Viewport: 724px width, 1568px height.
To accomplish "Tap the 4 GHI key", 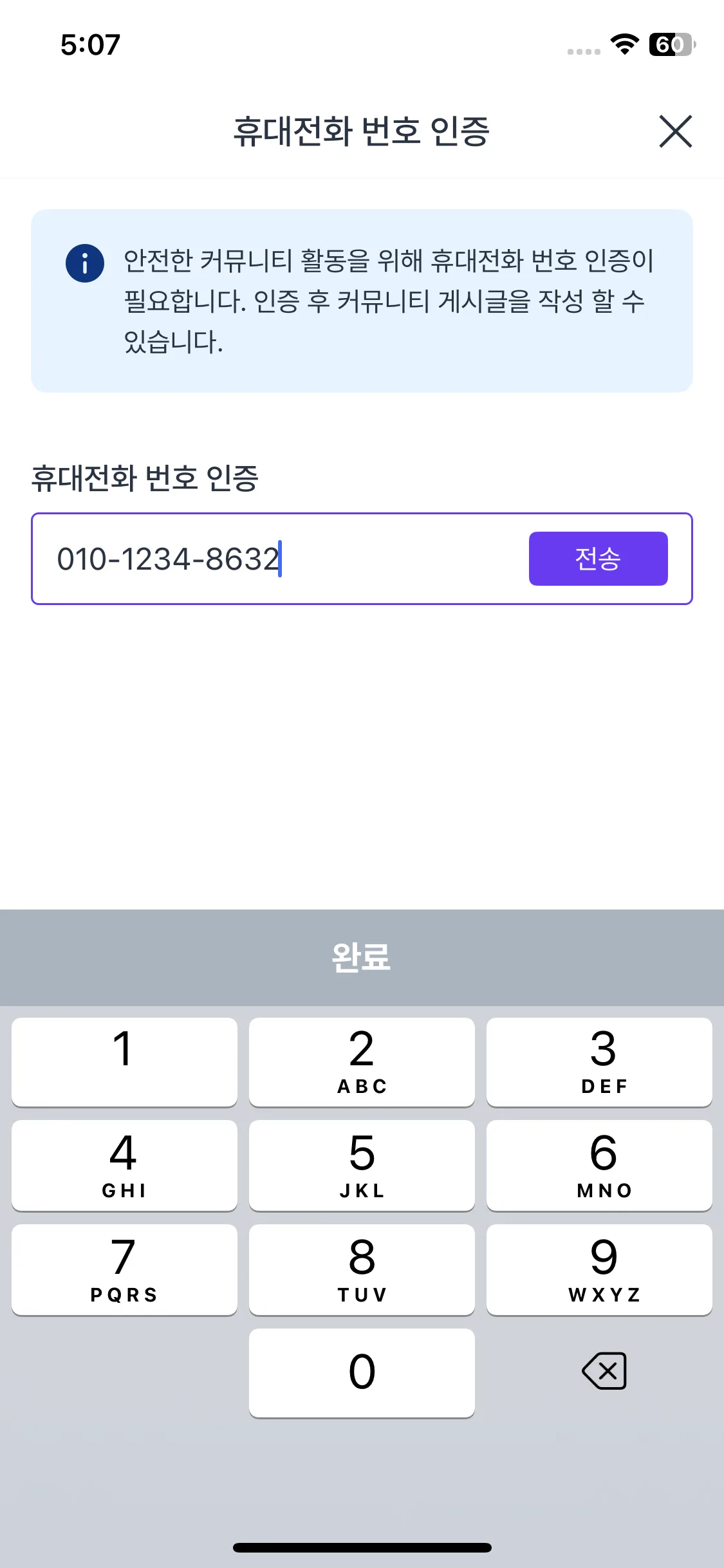I will pyautogui.click(x=124, y=1165).
